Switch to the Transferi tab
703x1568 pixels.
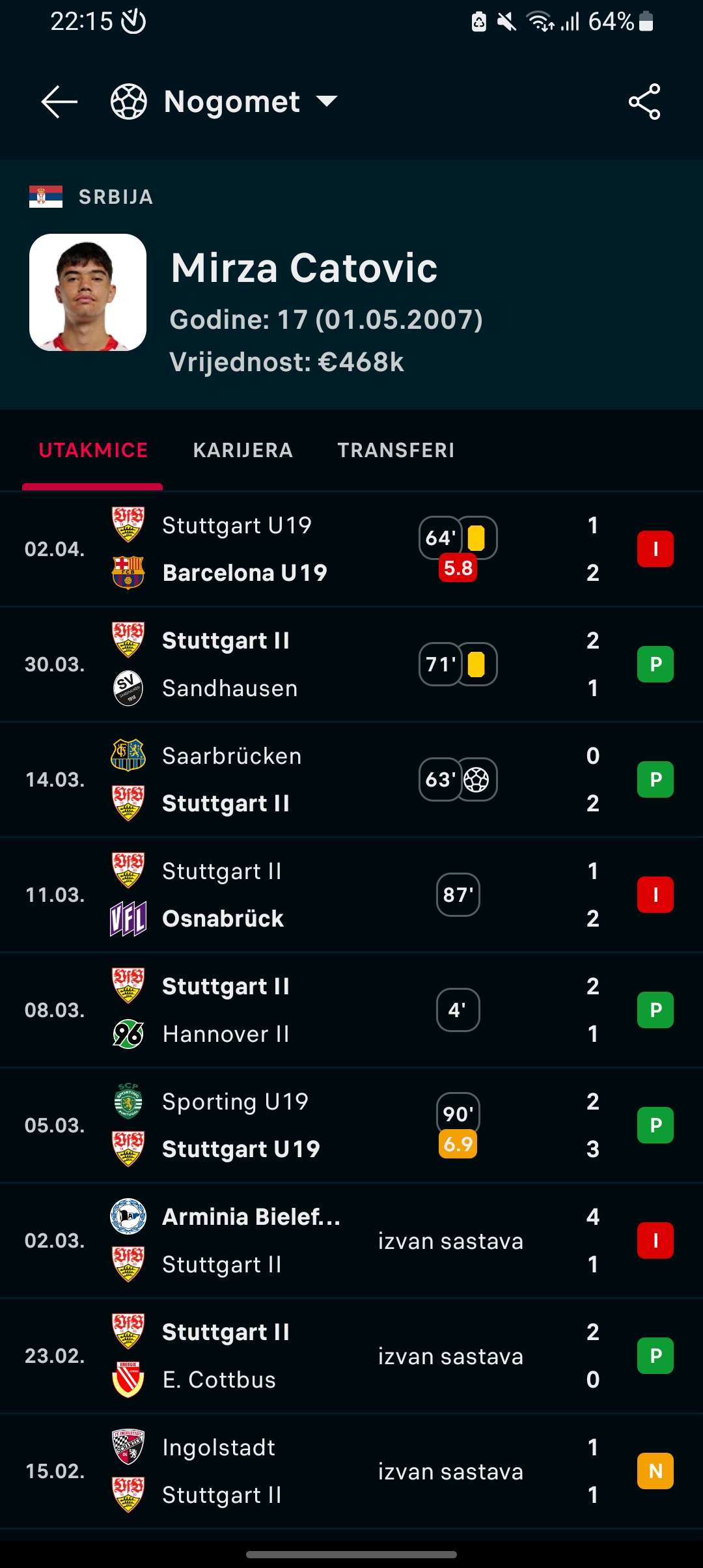[396, 450]
